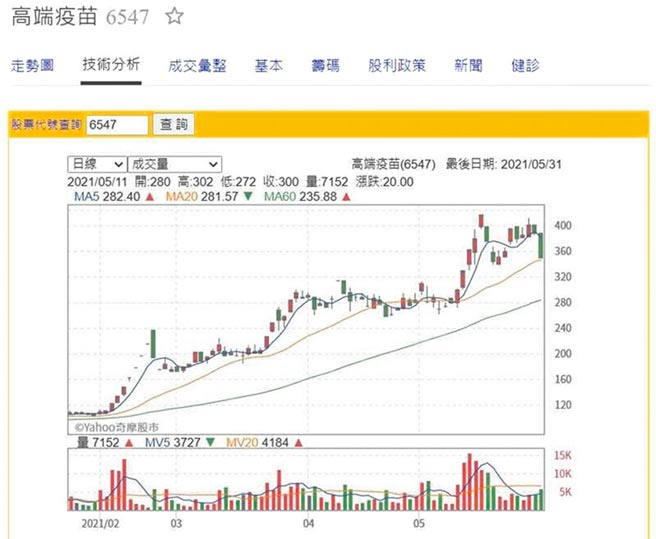The width and height of the screenshot is (656, 539).
Task: Go to the 基本 tab
Action: click(268, 65)
